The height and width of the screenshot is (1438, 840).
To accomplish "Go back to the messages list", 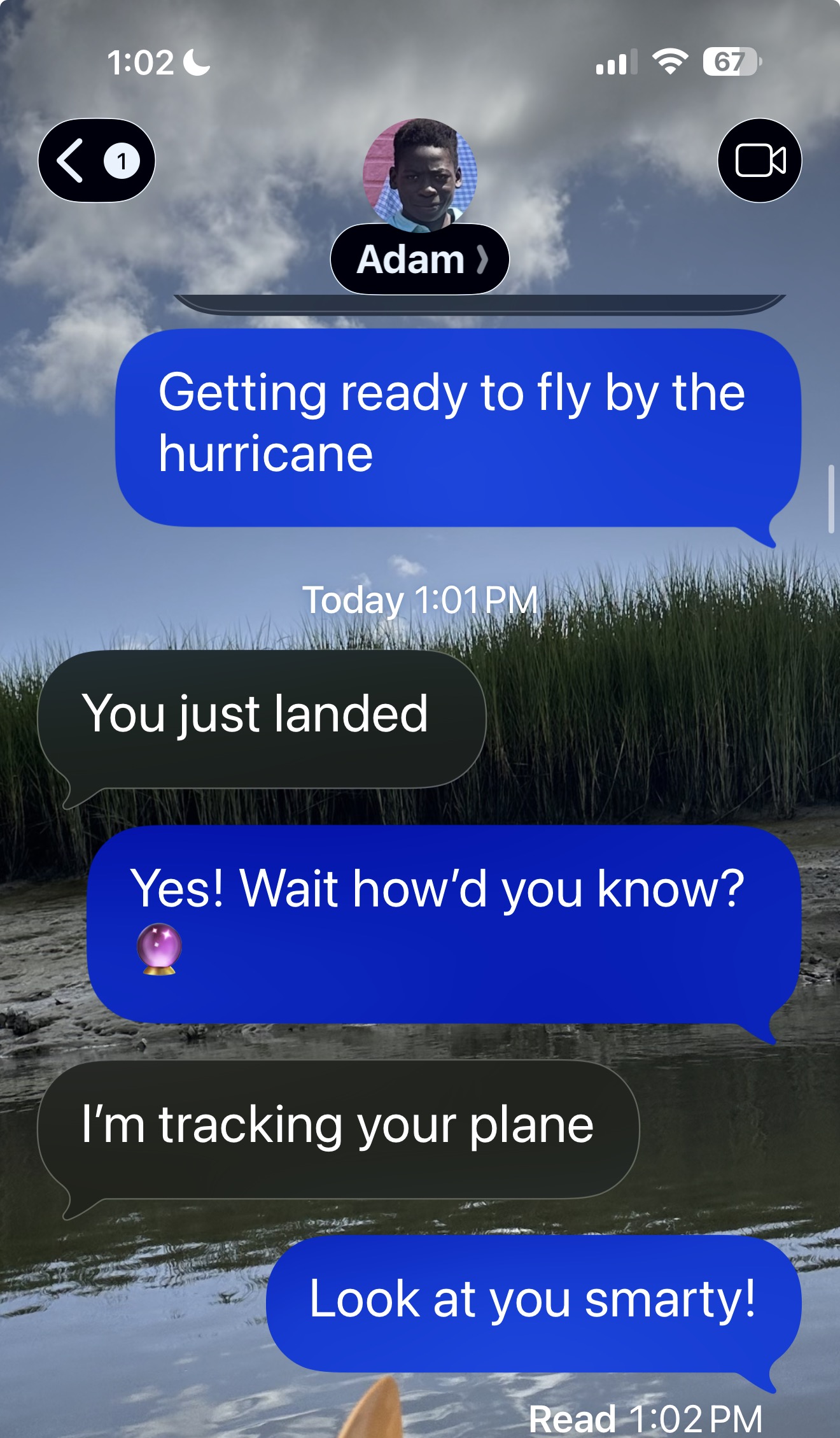I will click(x=95, y=160).
